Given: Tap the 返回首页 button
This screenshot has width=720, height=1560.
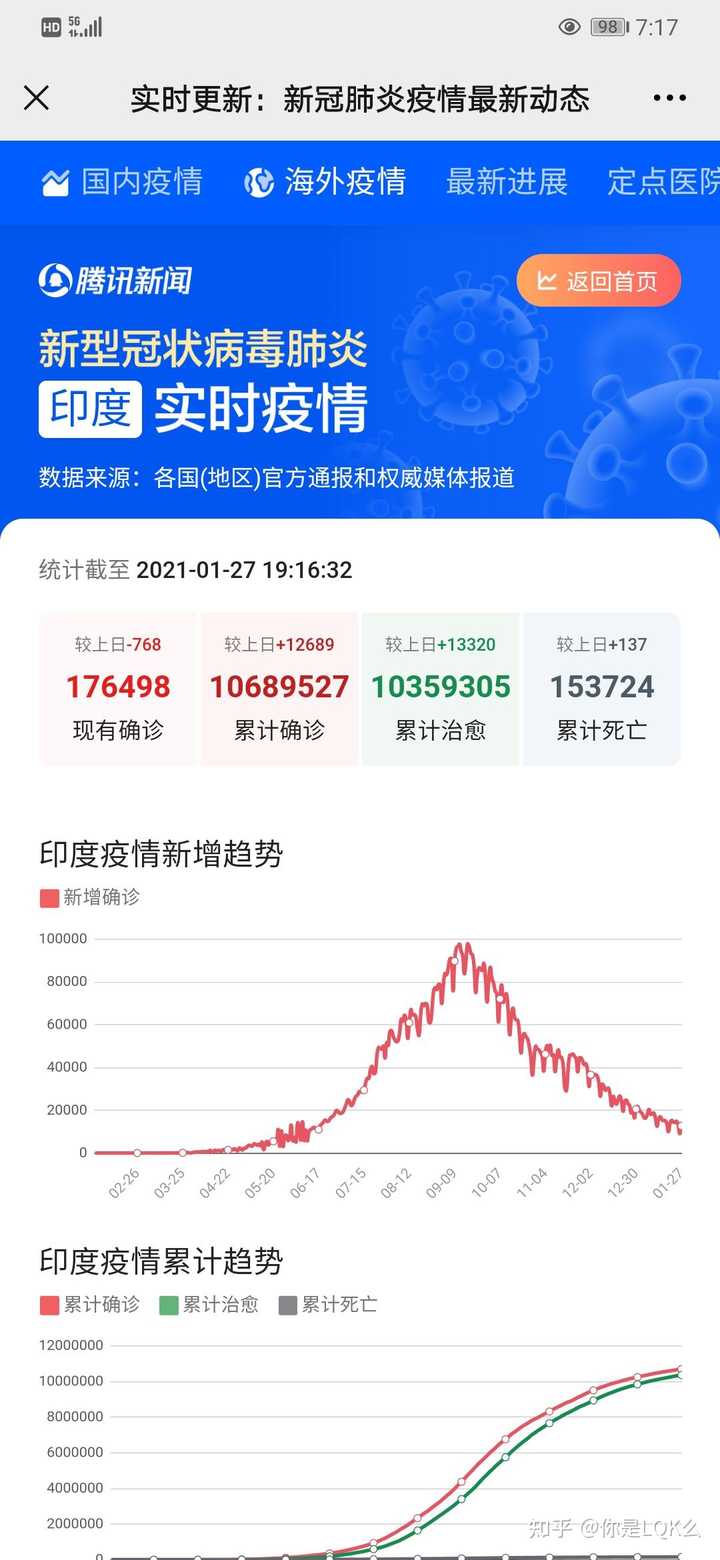Looking at the screenshot, I should (x=598, y=281).
